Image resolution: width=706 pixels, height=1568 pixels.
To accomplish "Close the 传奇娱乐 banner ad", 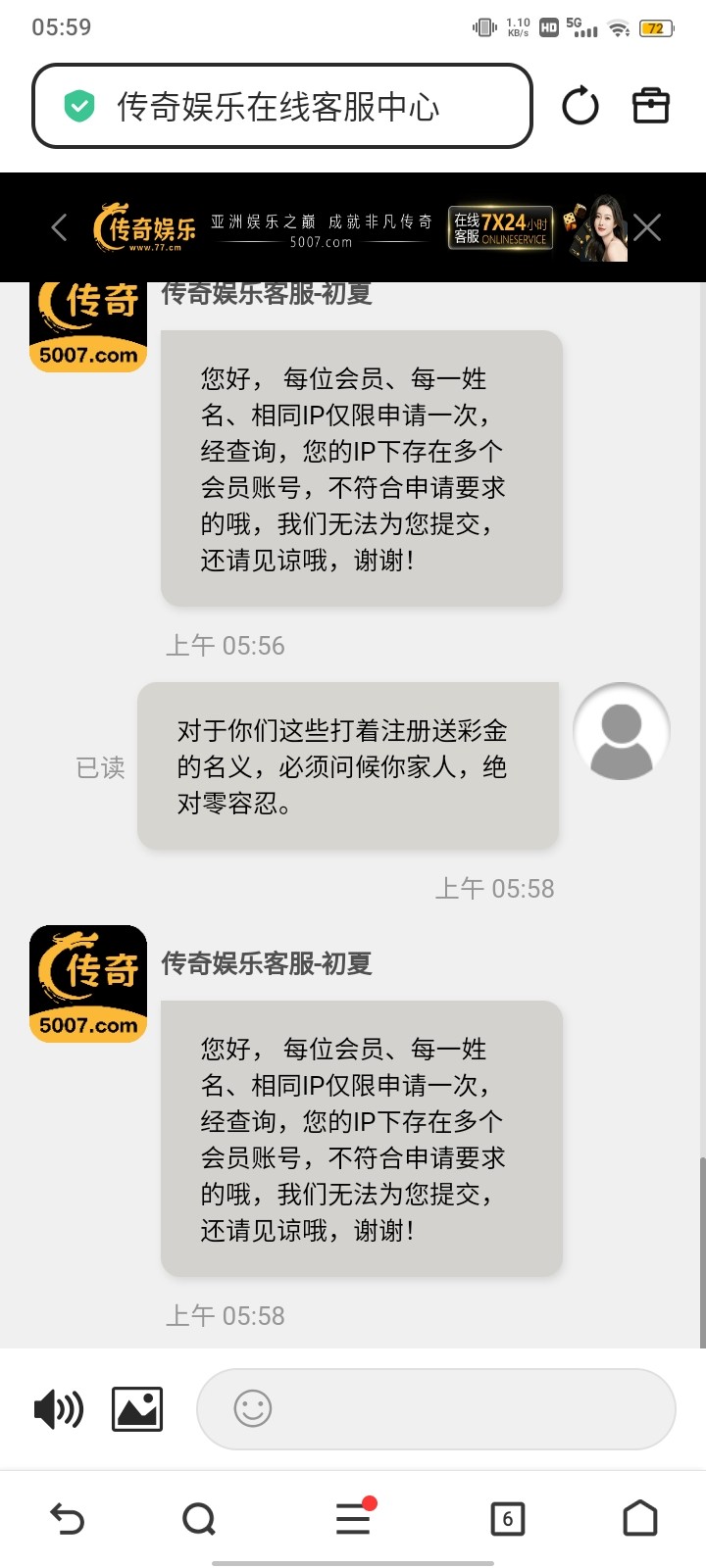I will [646, 226].
